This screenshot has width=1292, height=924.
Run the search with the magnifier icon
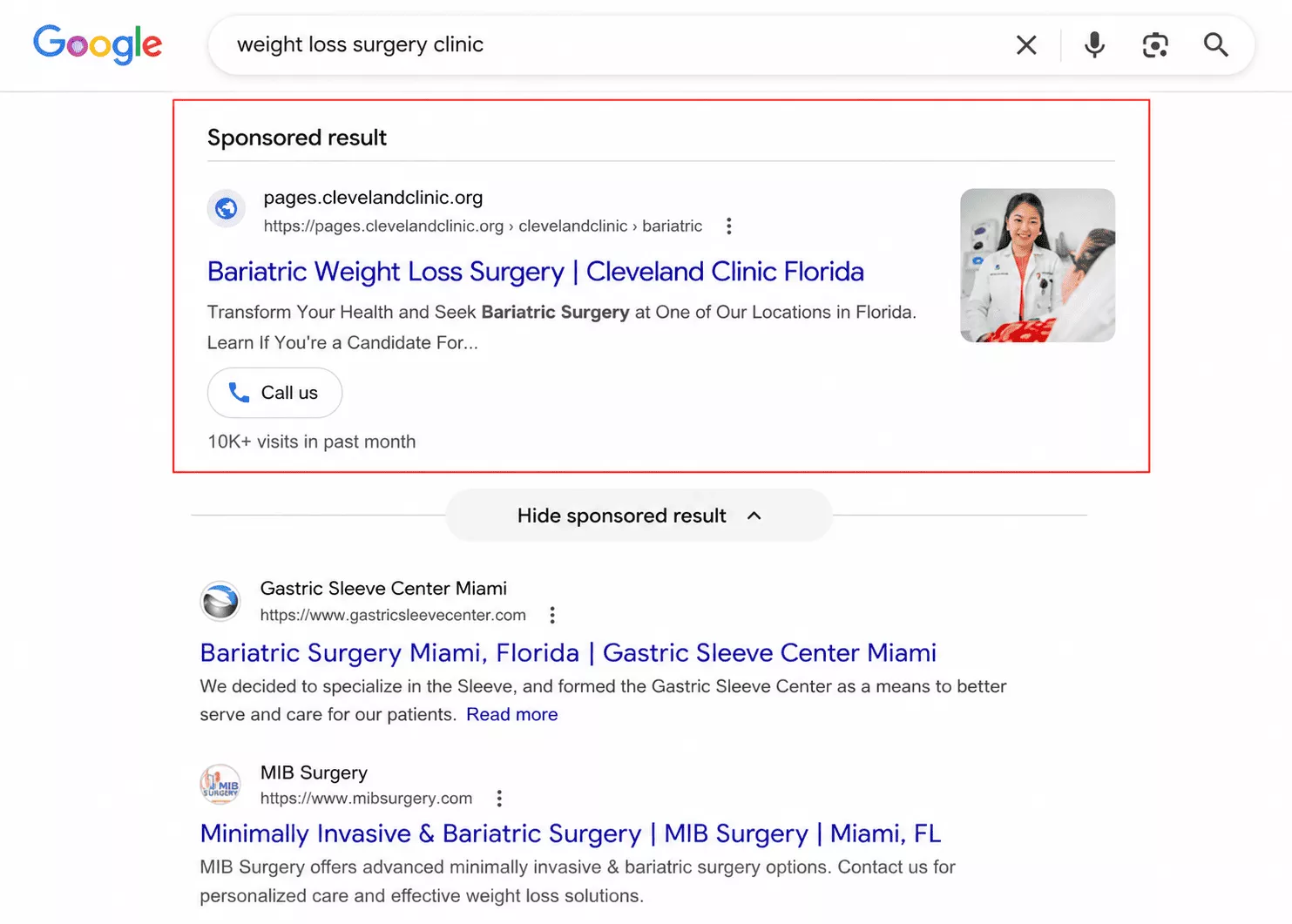pos(1216,45)
